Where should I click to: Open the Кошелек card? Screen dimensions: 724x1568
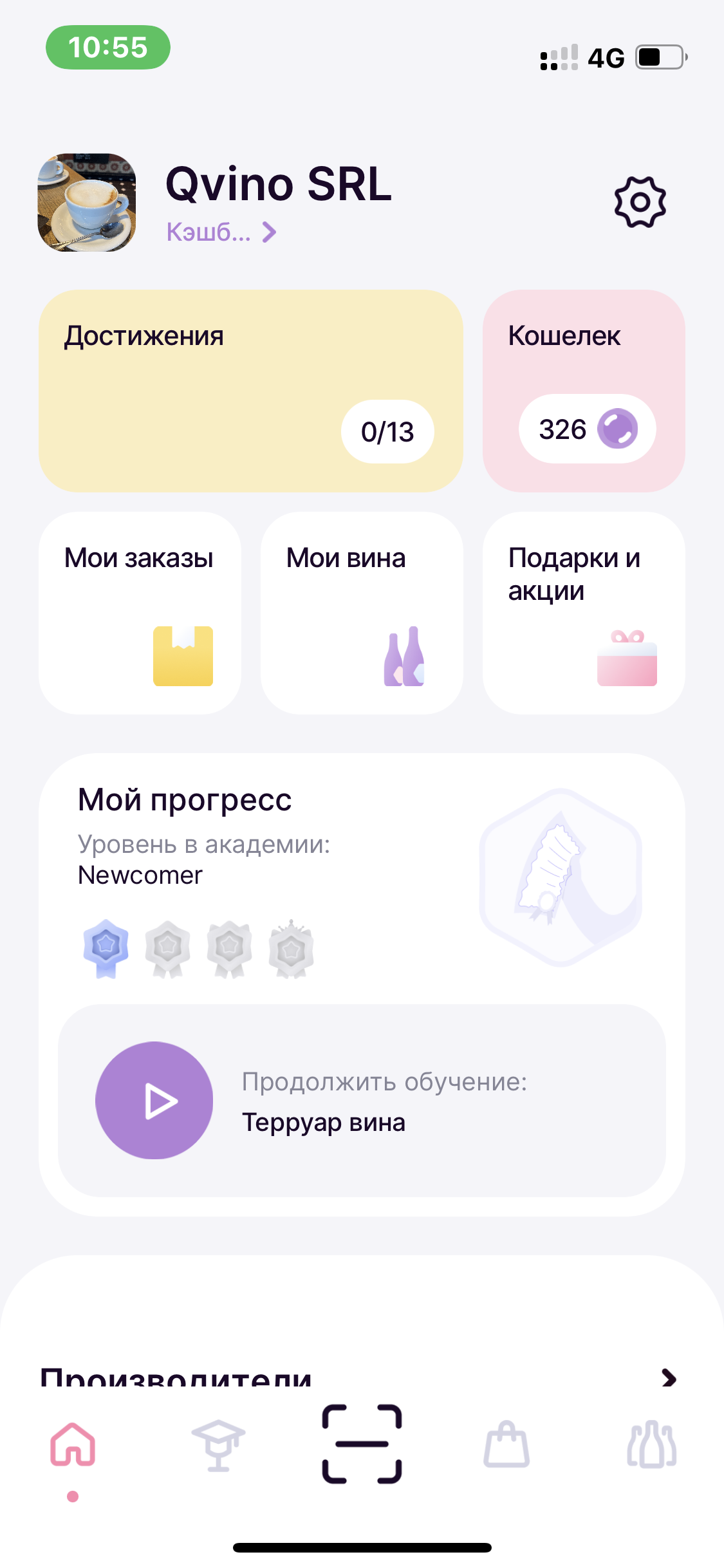[584, 391]
